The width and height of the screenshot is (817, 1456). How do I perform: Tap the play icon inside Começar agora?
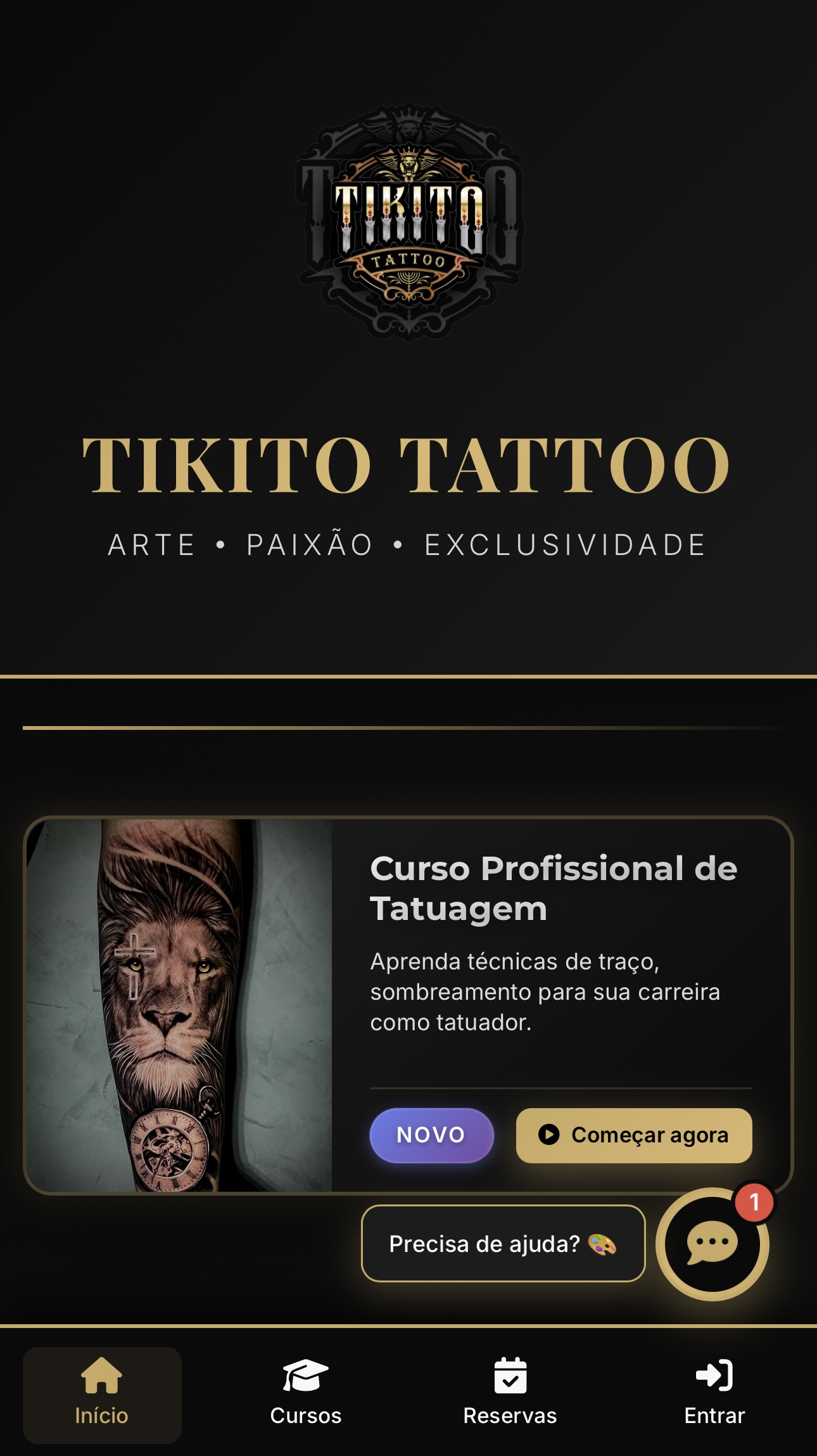click(x=550, y=1135)
